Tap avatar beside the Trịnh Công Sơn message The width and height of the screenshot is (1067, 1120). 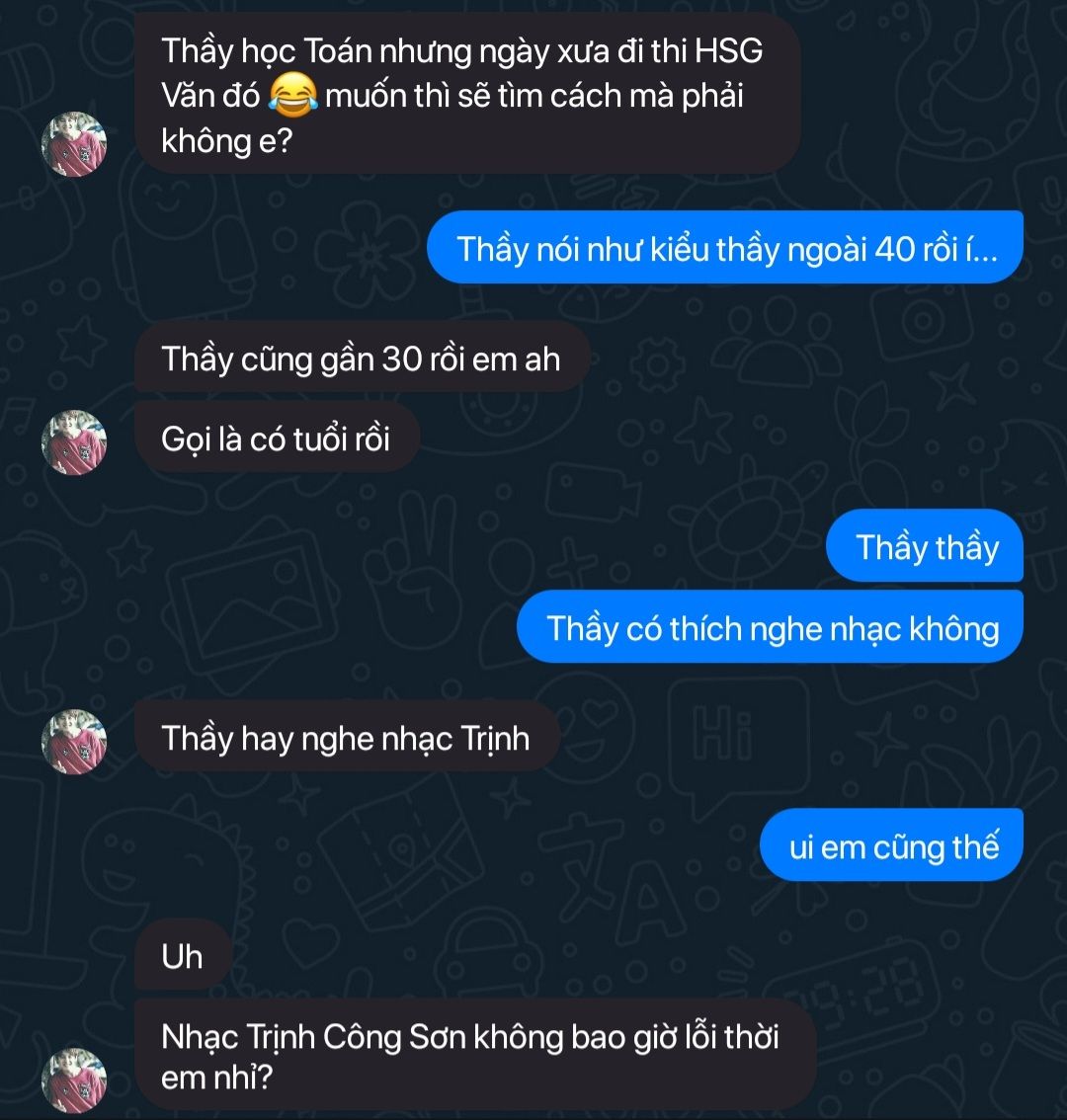(73, 1079)
